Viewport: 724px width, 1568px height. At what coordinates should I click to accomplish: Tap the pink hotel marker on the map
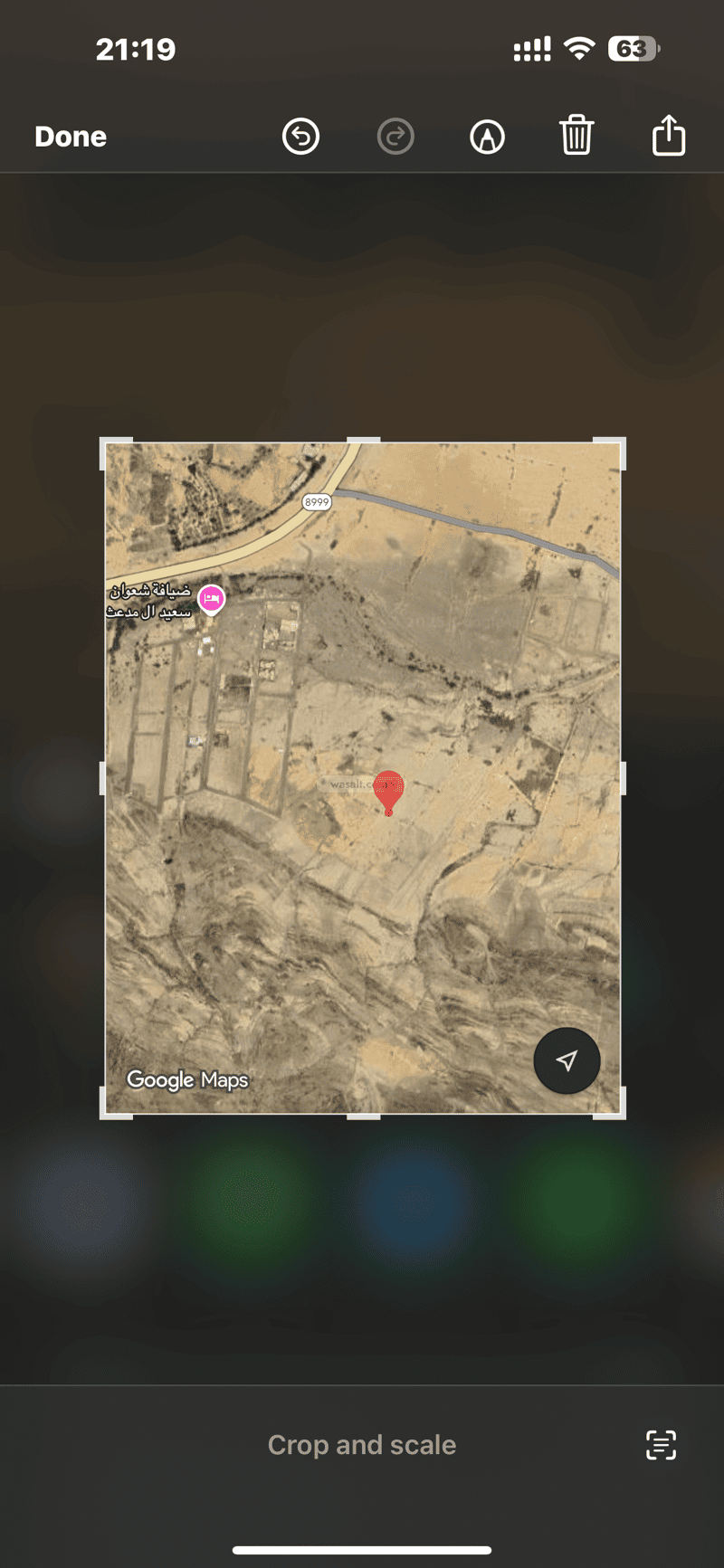click(x=213, y=599)
